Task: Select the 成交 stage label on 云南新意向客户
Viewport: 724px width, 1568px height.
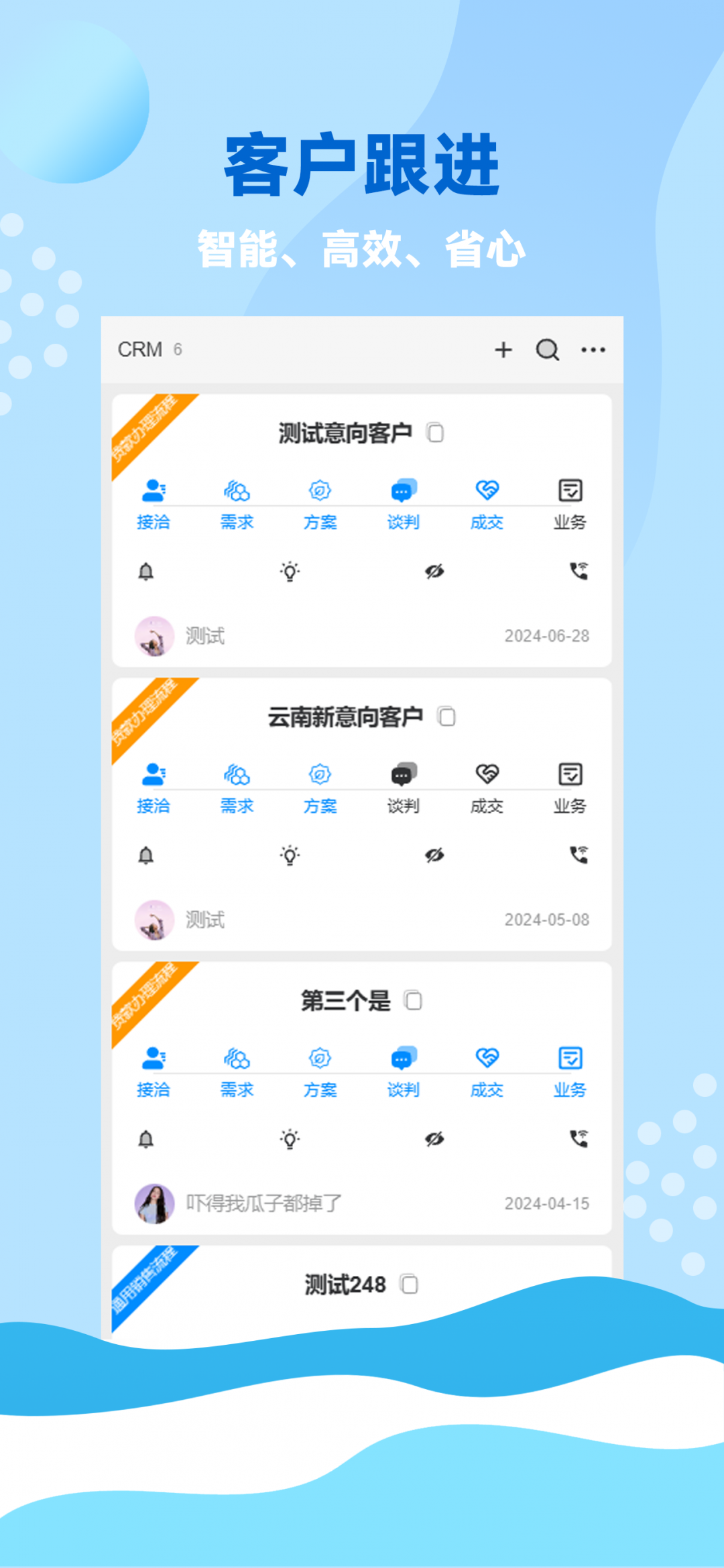Action: point(487,807)
